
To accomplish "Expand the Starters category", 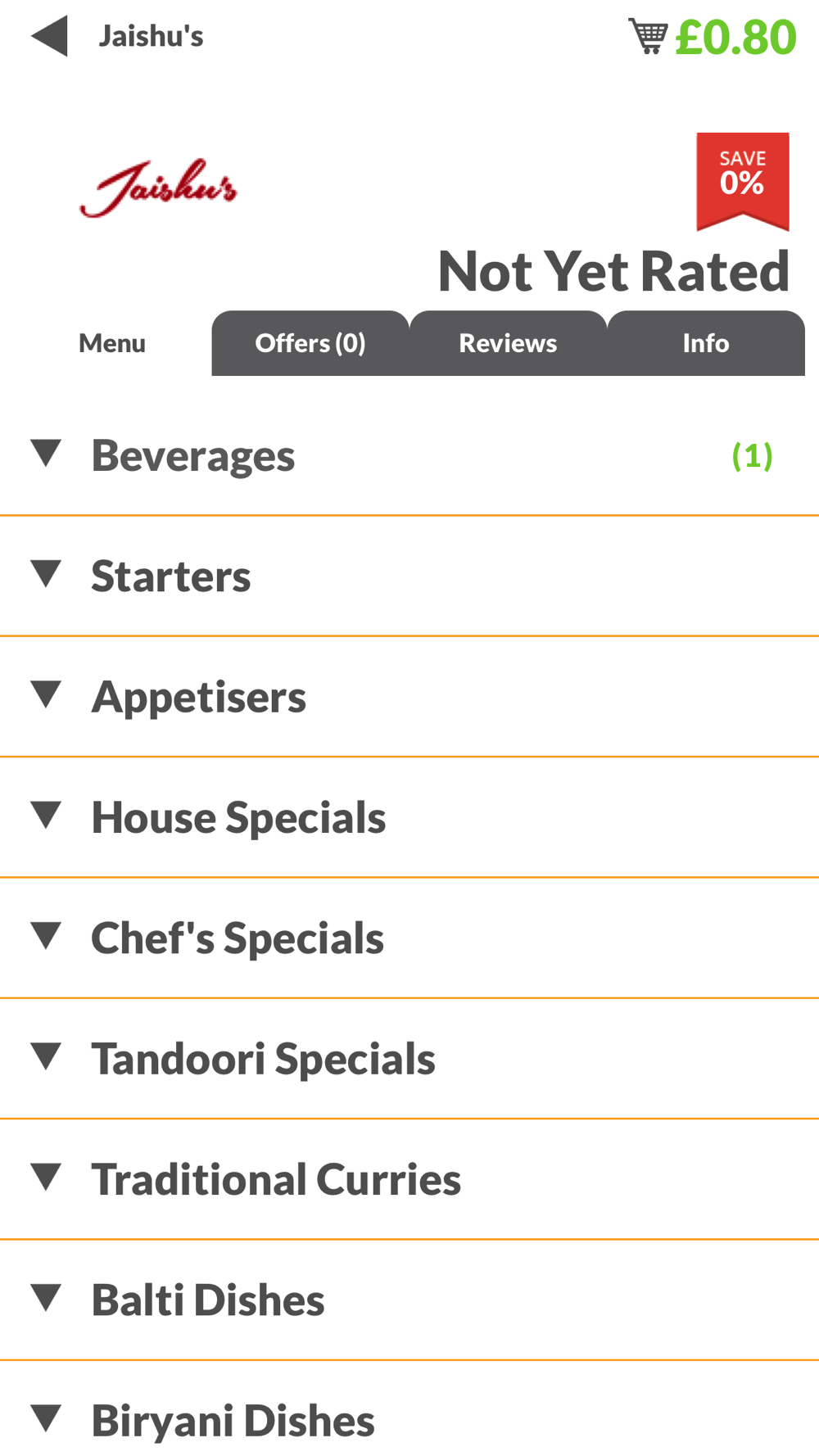I will click(409, 577).
